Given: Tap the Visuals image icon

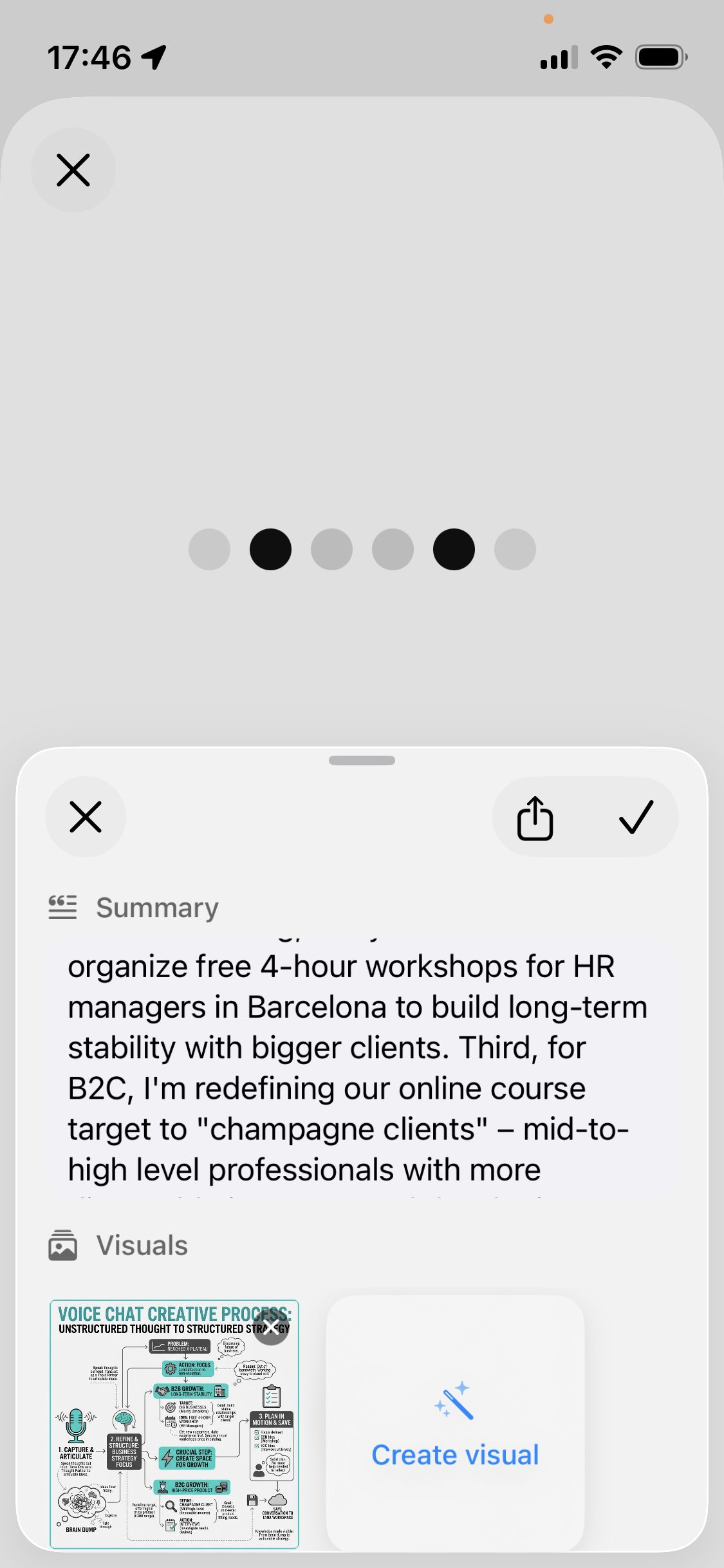Looking at the screenshot, I should pos(63,1244).
